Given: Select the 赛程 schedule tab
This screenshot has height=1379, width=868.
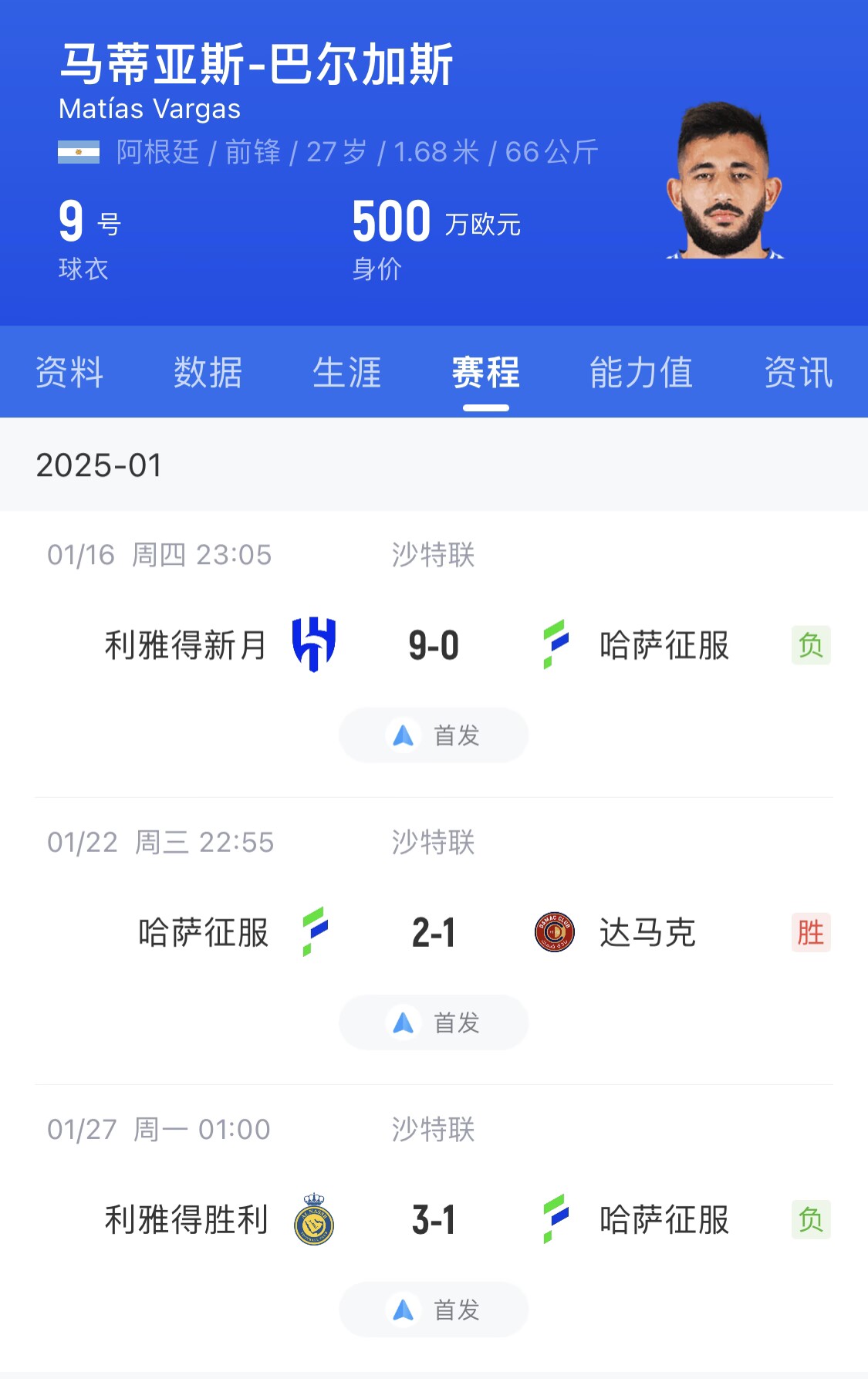Looking at the screenshot, I should (485, 373).
